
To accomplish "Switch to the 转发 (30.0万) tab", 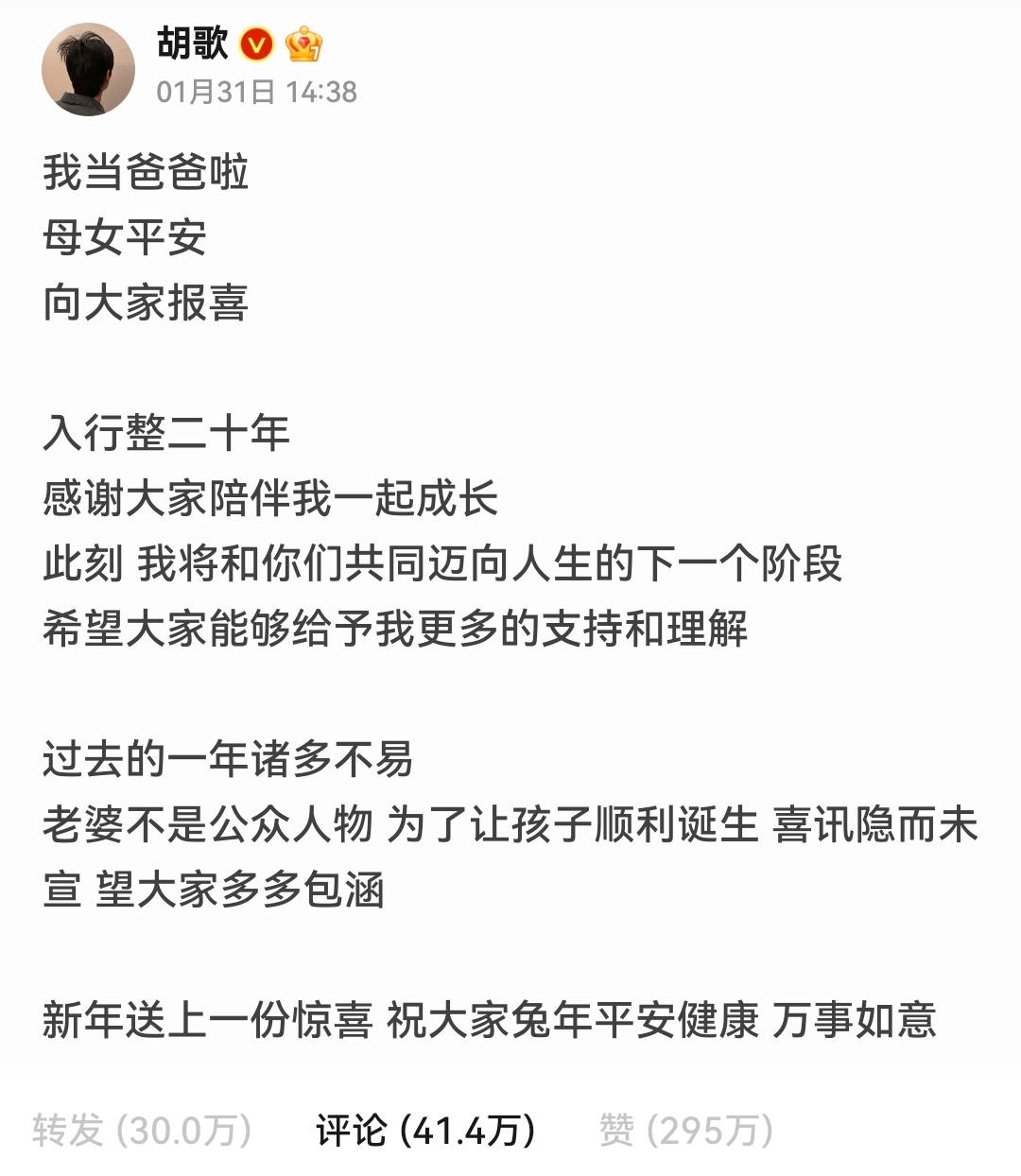I will pyautogui.click(x=142, y=1130).
